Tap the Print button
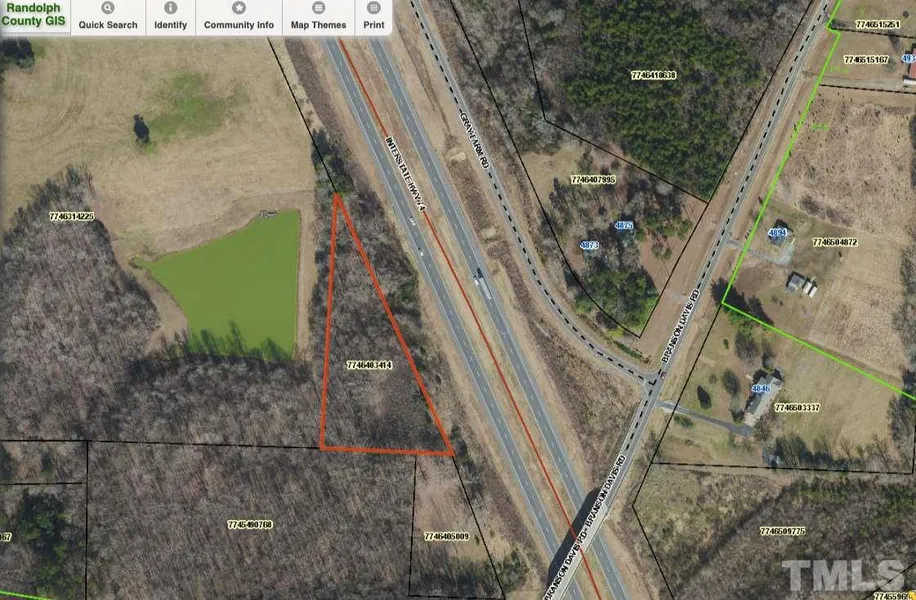Viewport: 916px width, 600px height. 373,17
